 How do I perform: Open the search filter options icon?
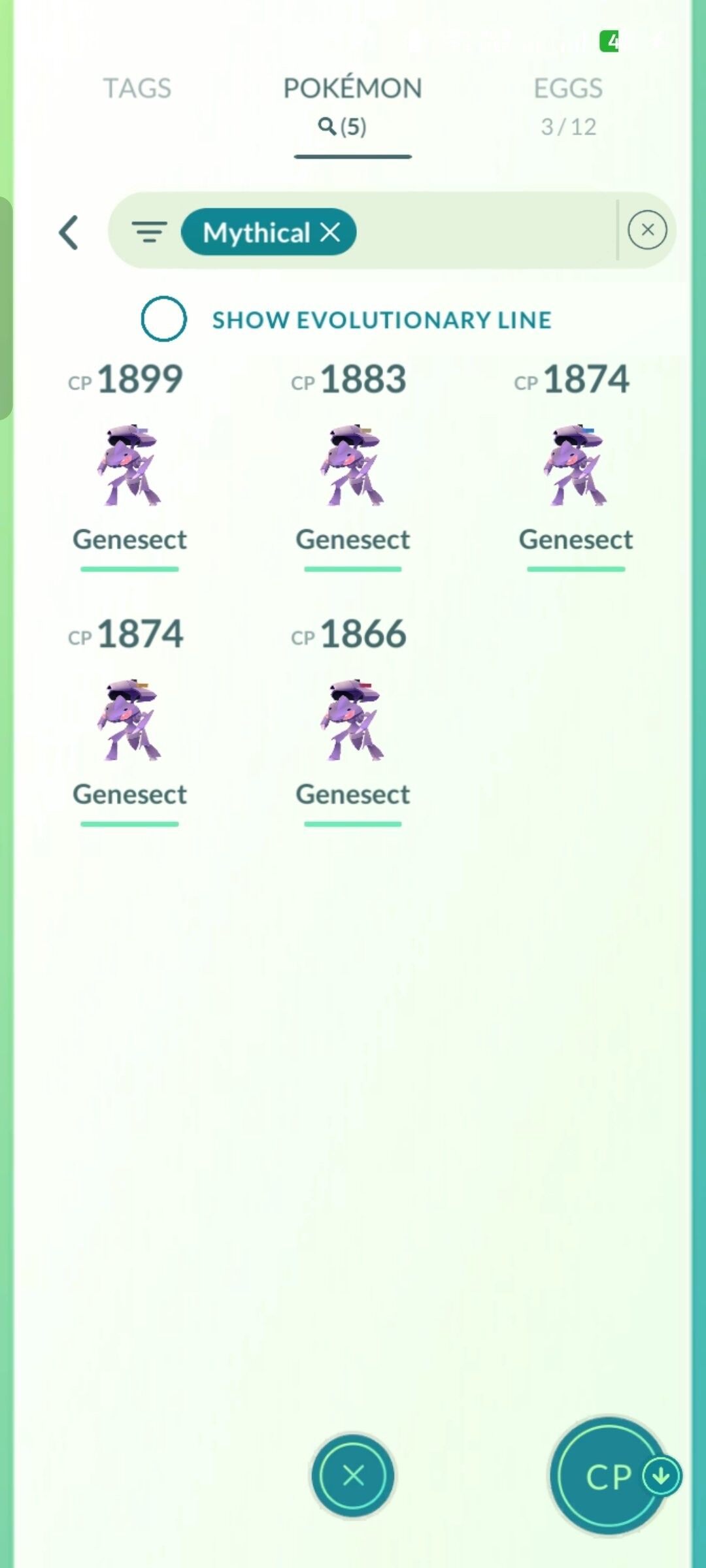[x=149, y=232]
